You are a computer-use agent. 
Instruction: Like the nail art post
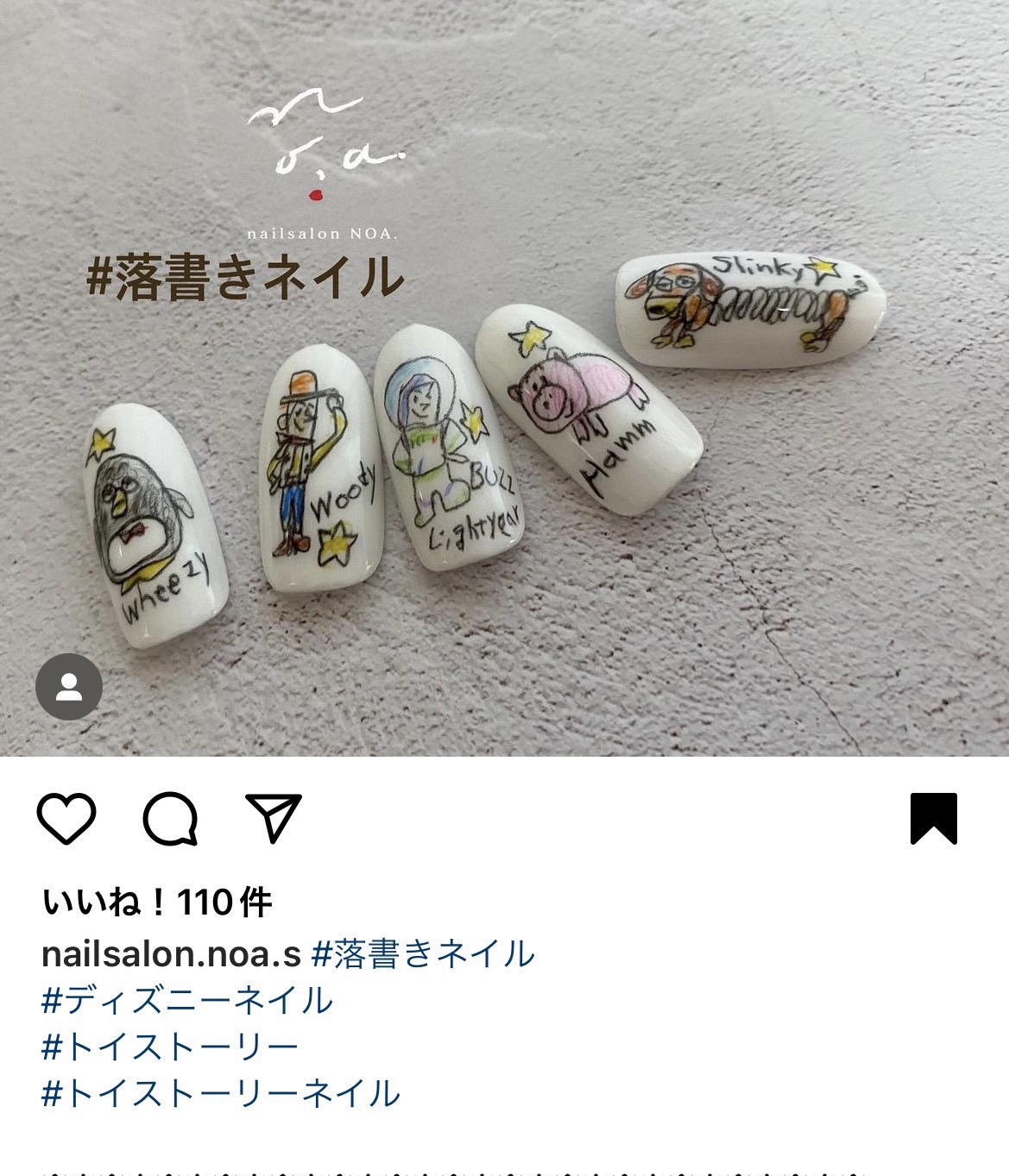point(66,818)
